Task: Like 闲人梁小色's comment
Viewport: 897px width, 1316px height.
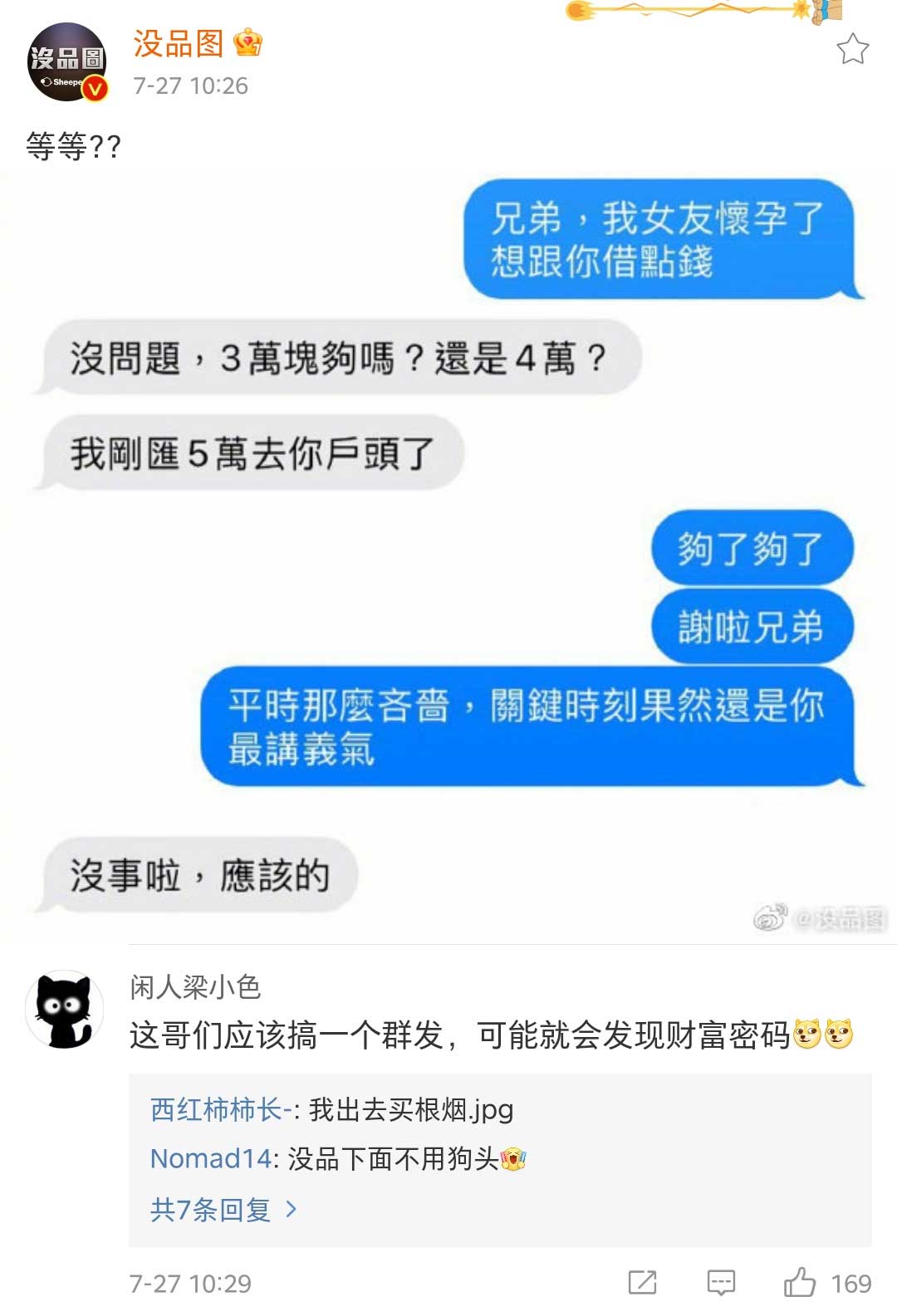Action: tap(800, 1283)
